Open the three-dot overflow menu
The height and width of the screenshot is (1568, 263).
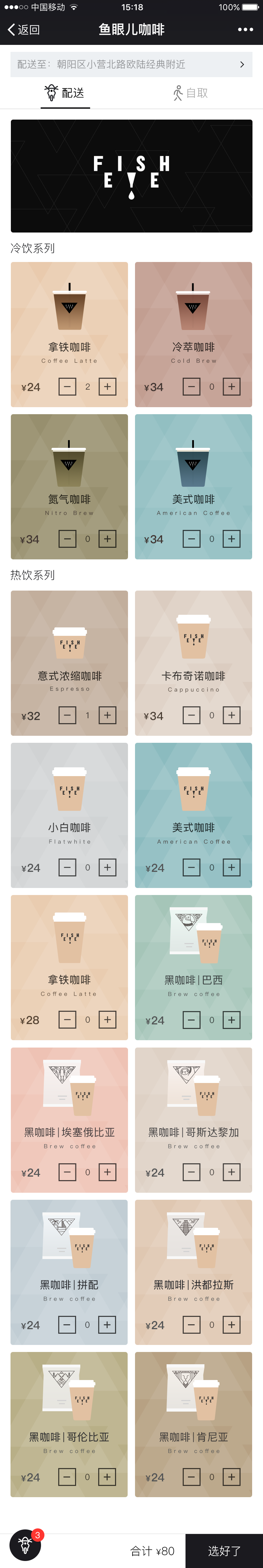245,29
